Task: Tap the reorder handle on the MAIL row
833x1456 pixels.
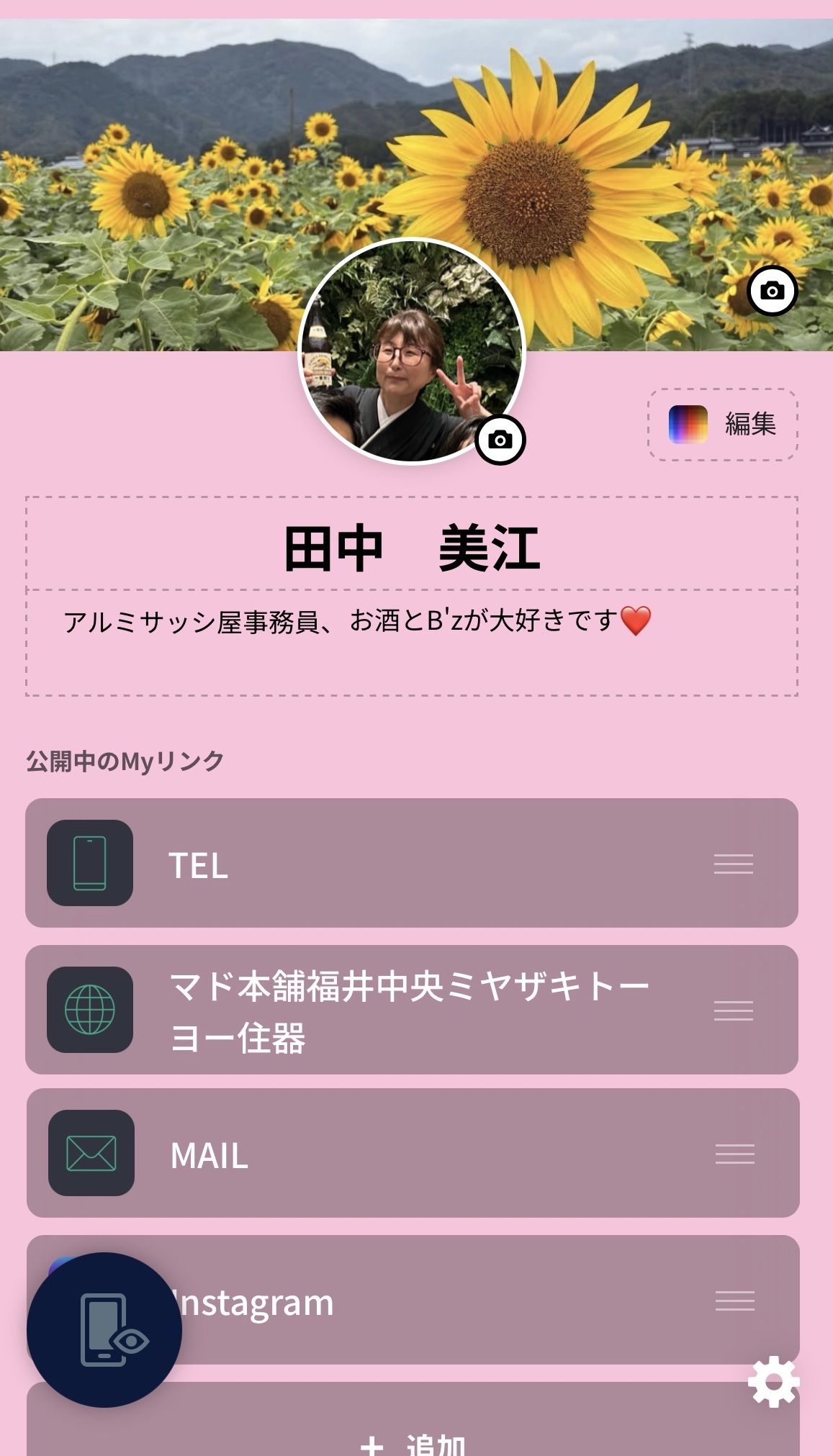Action: tap(734, 1154)
